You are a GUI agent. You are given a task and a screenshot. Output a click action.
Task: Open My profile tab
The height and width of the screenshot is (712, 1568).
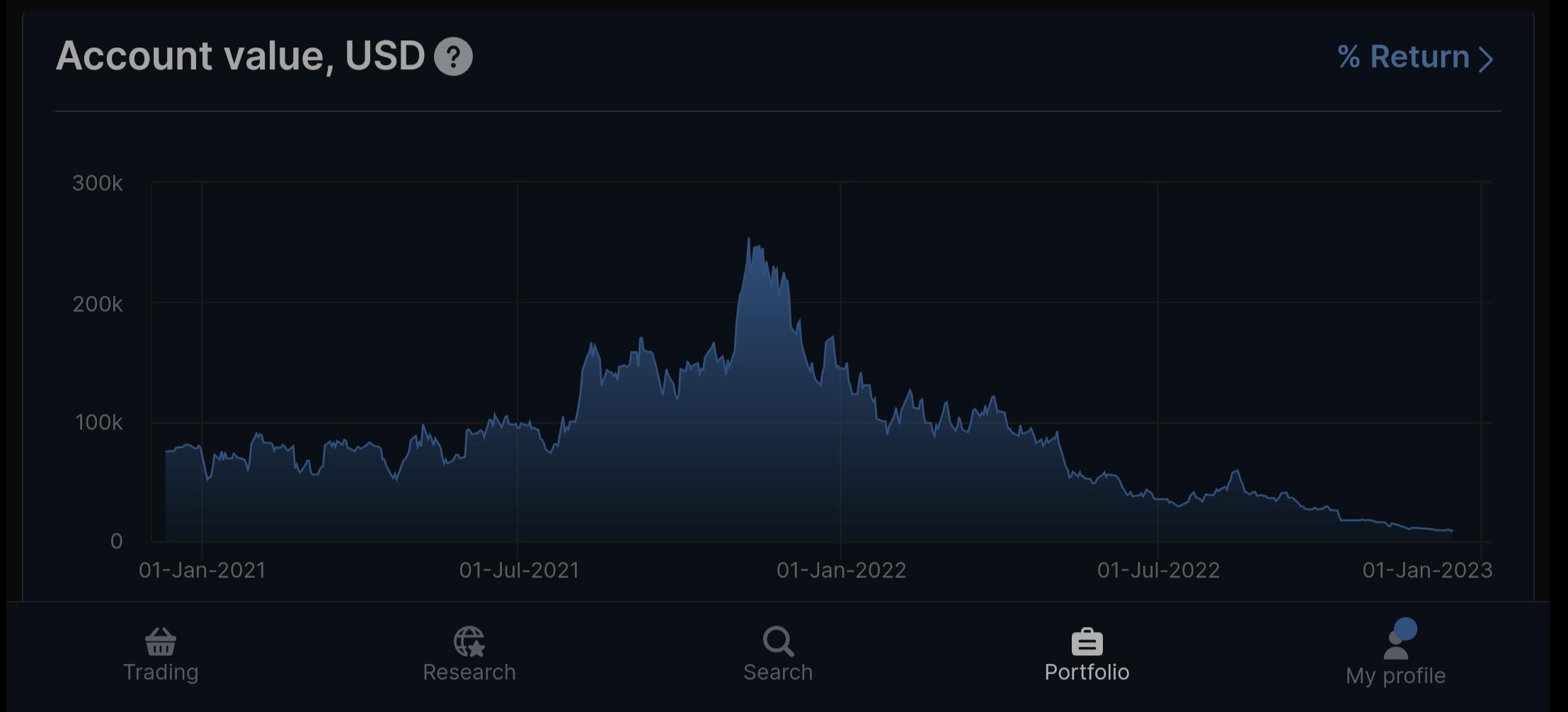1395,655
